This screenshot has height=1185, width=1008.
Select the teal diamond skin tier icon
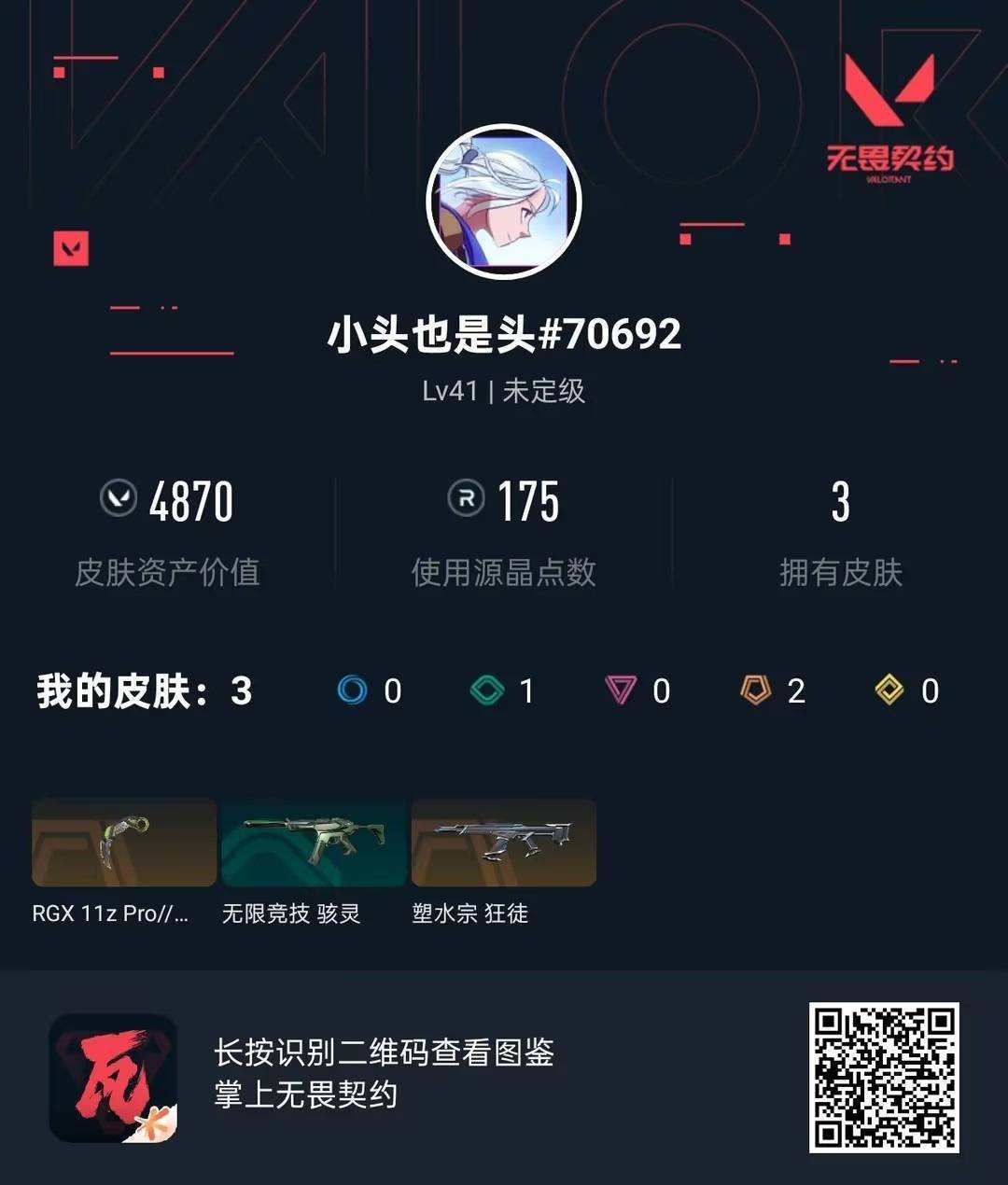coord(487,691)
